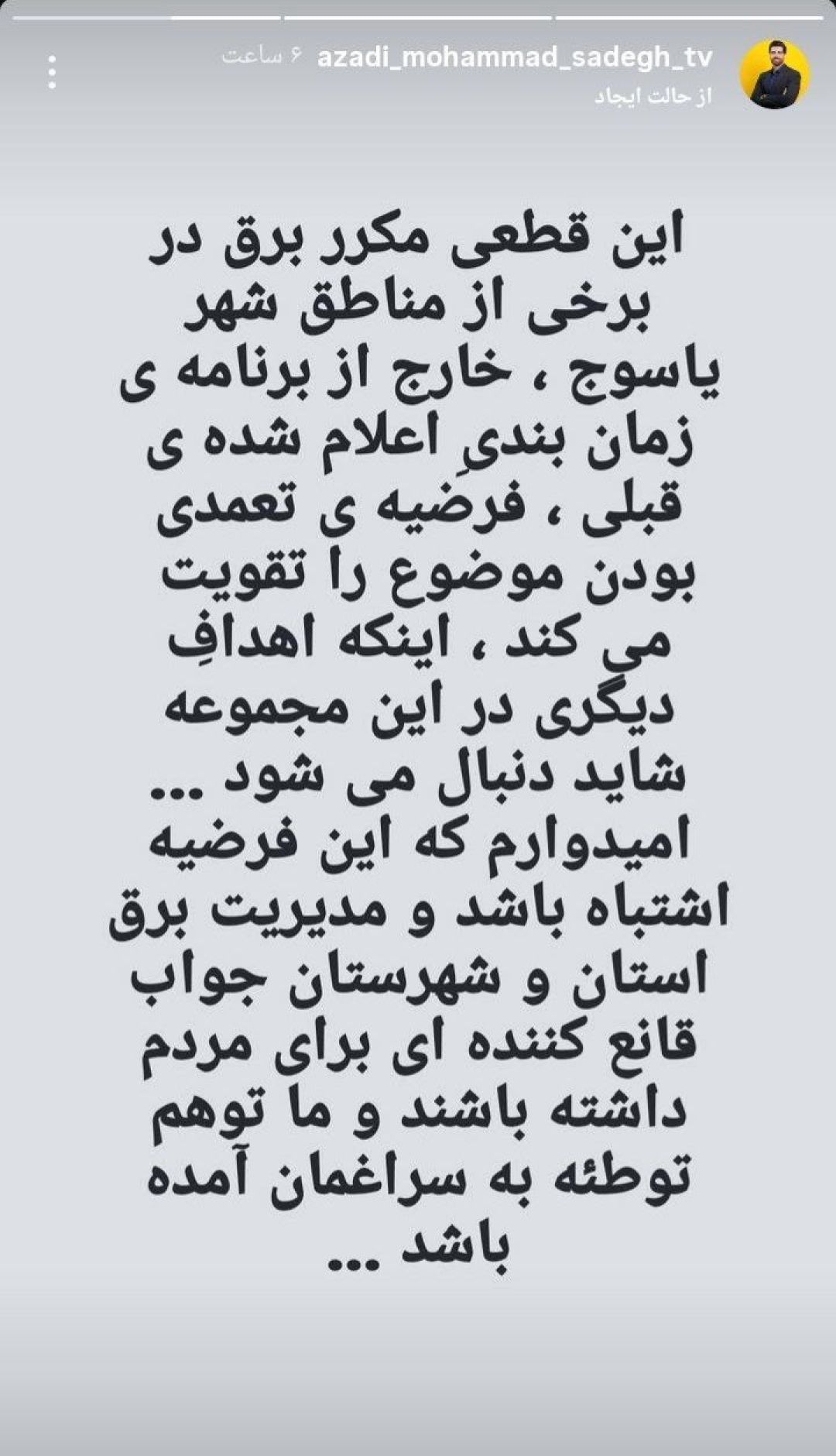Tap the 'از حالت ایجاد' label
Viewport: 836px width, 1456px height.
coord(653,98)
